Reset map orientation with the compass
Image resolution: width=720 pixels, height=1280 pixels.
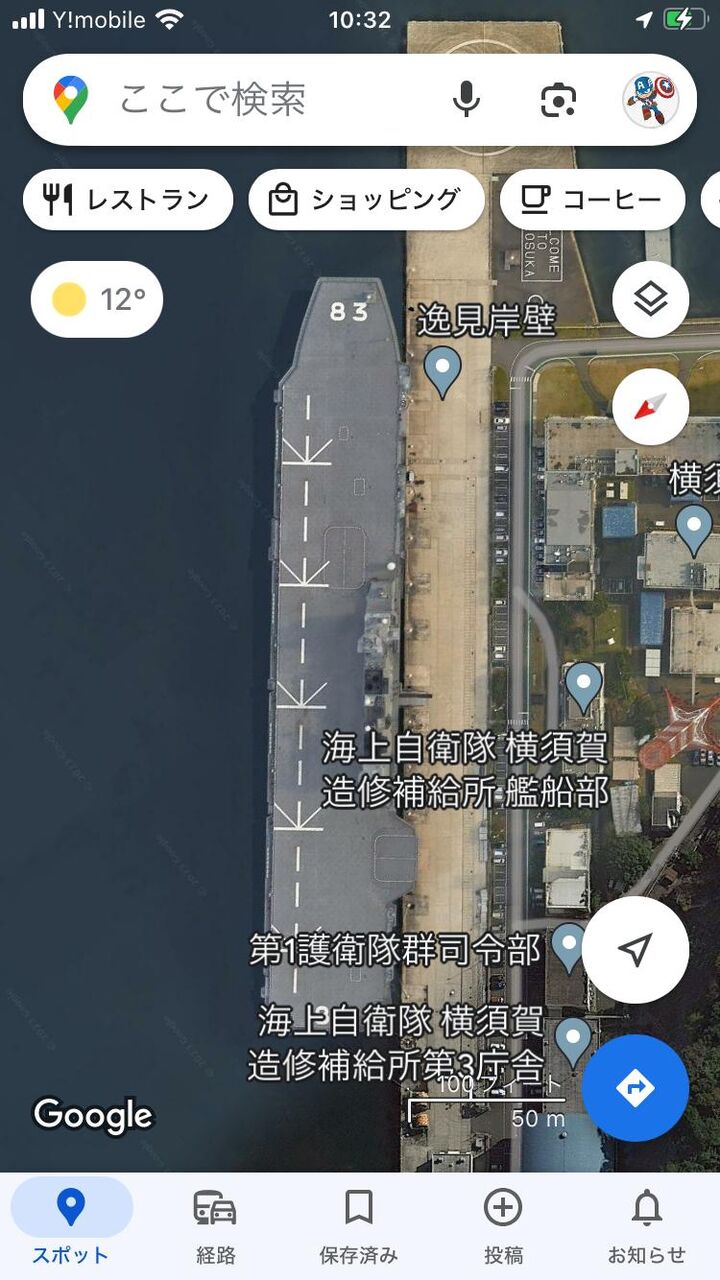coord(650,406)
